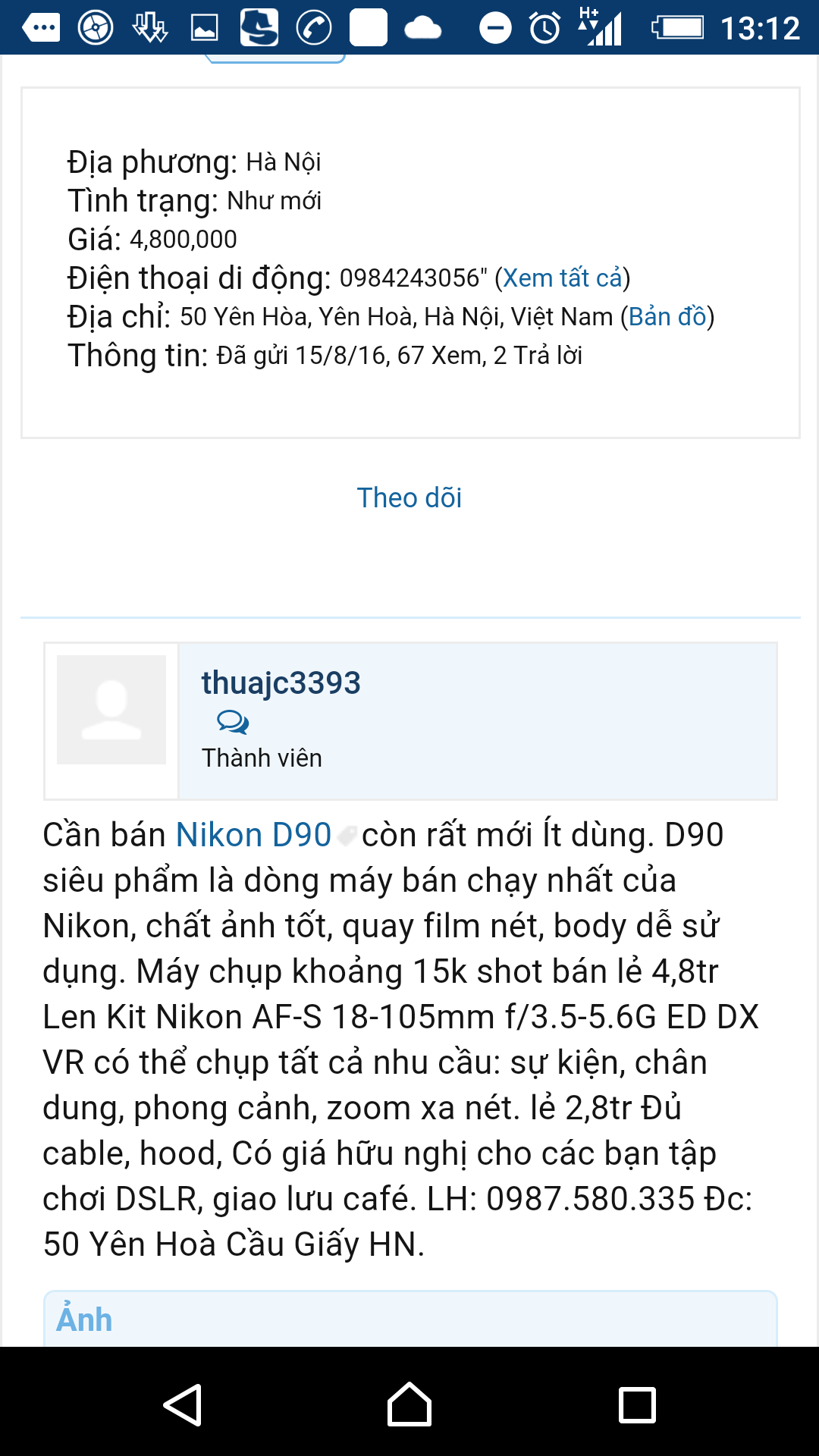Go back using the system back button

[x=183, y=1404]
